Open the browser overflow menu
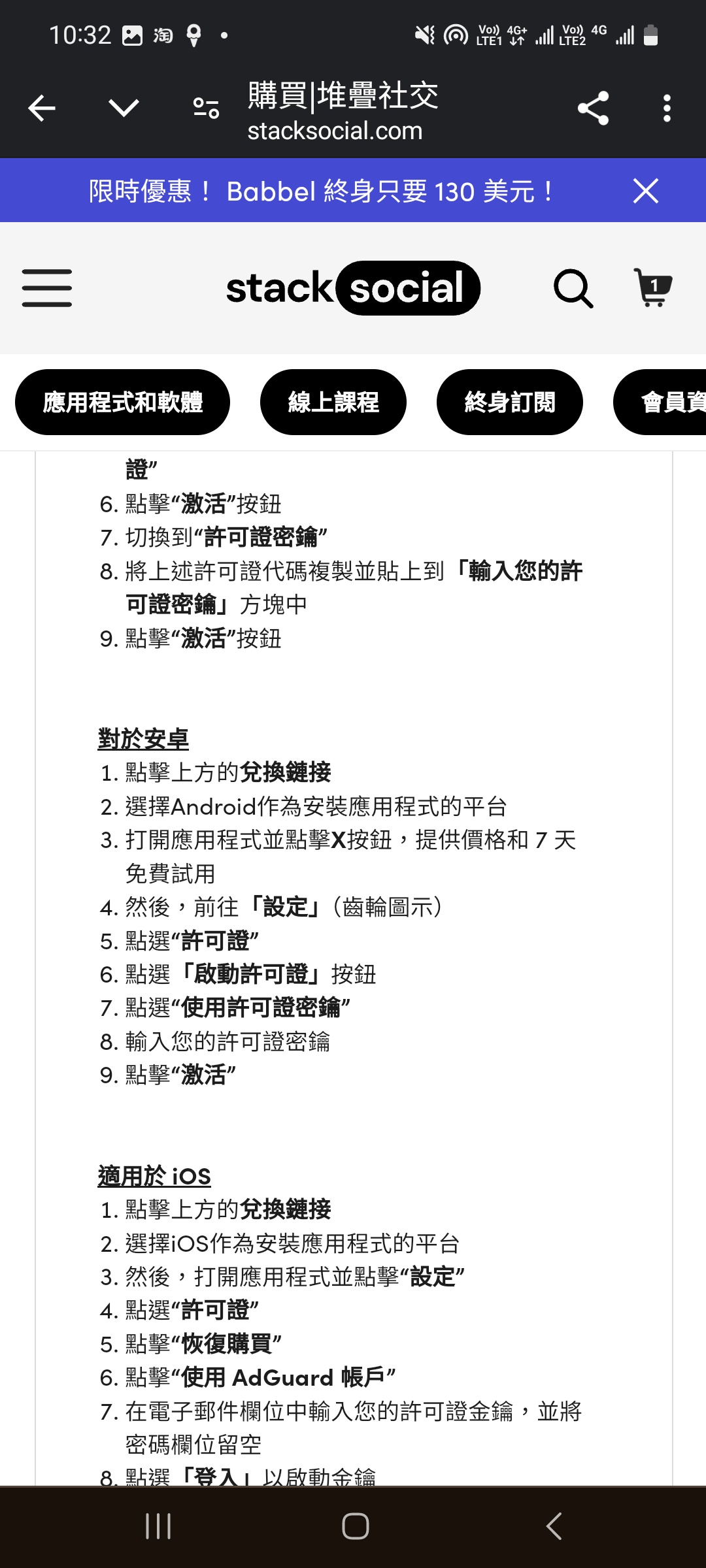The width and height of the screenshot is (706, 1568). click(667, 108)
